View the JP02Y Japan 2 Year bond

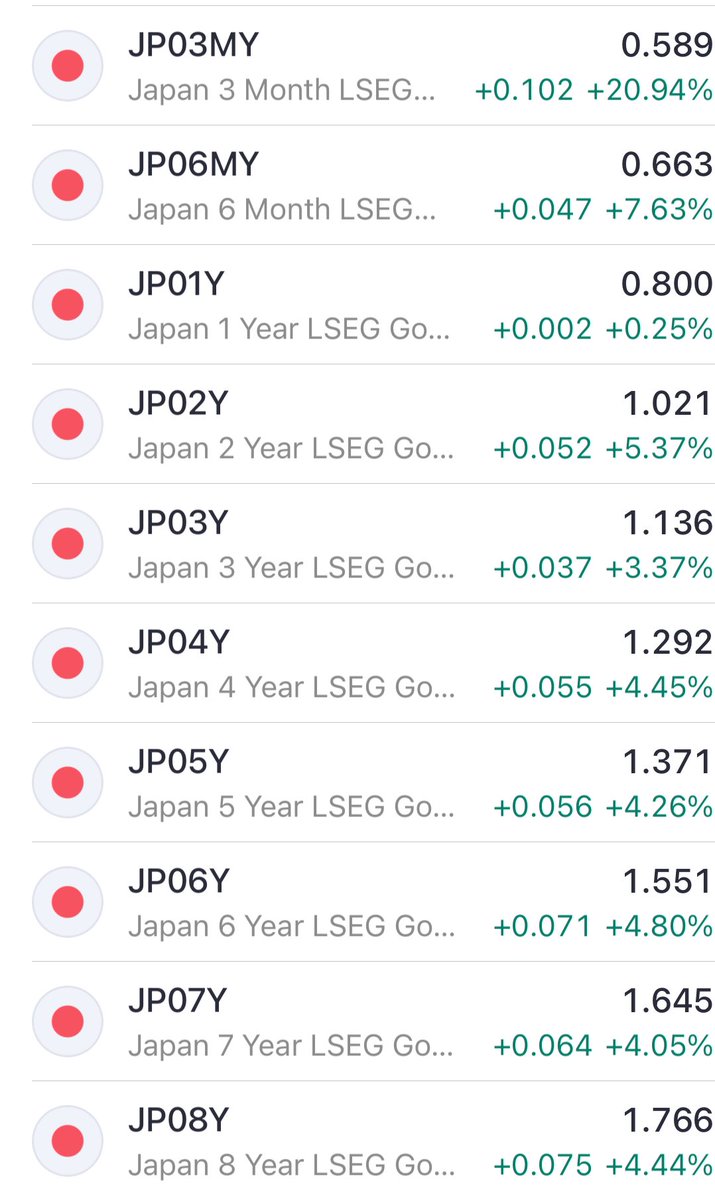(357, 424)
